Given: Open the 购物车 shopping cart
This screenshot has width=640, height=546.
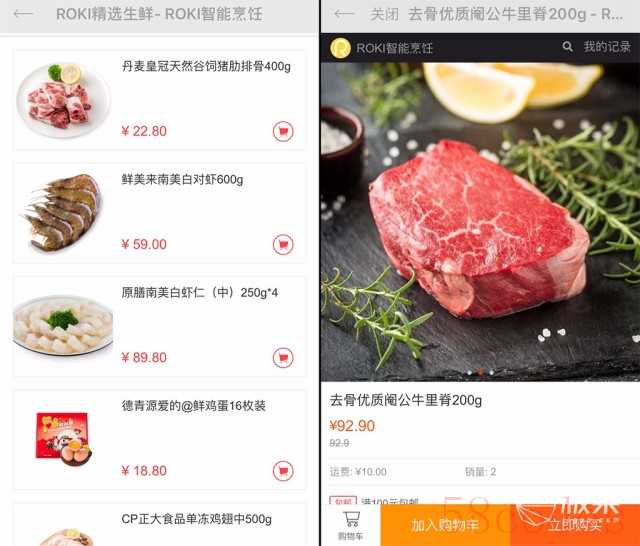Looking at the screenshot, I should tap(351, 525).
